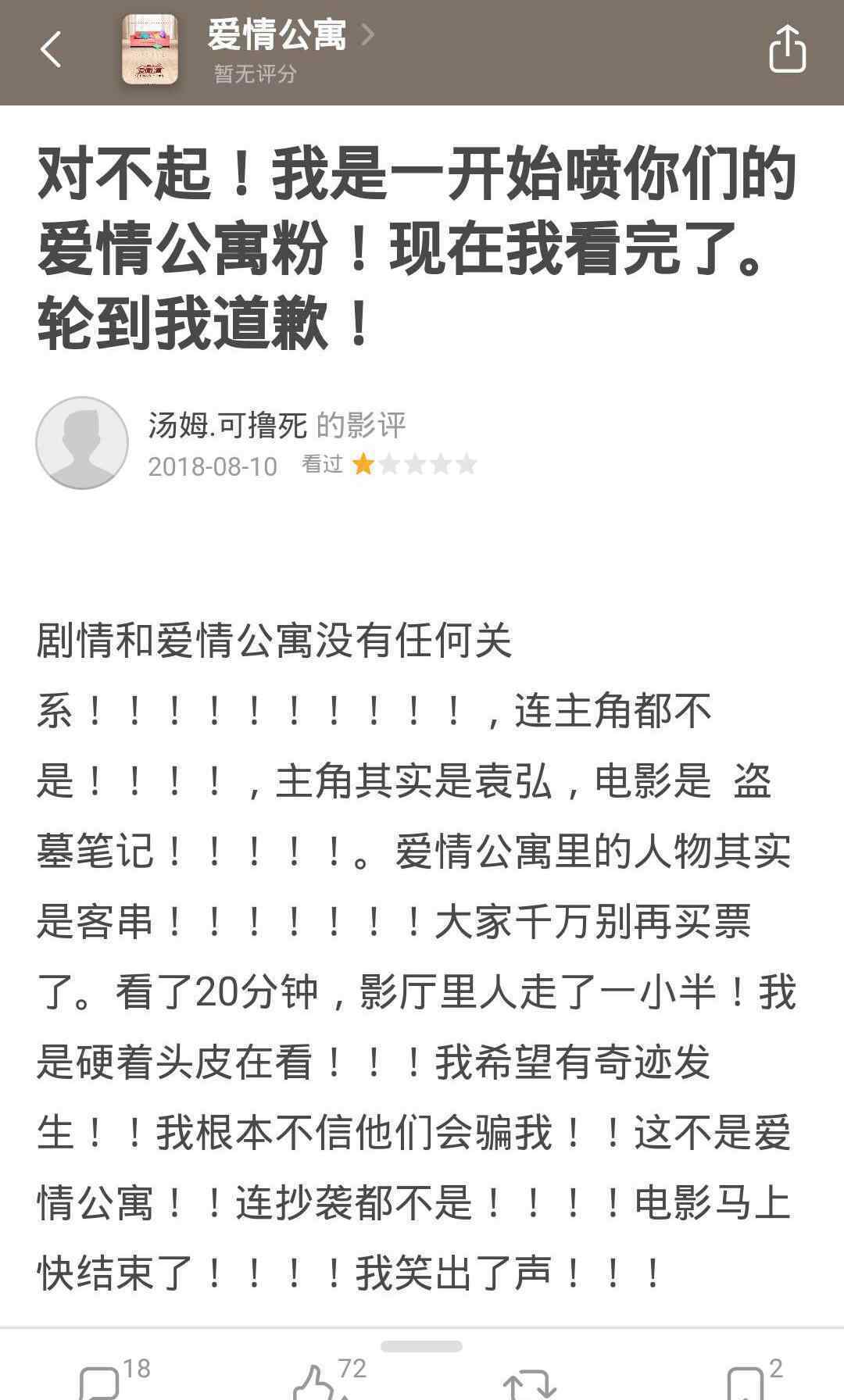Go back using the top-left arrow
Screen dimensions: 844x1400
(x=51, y=51)
